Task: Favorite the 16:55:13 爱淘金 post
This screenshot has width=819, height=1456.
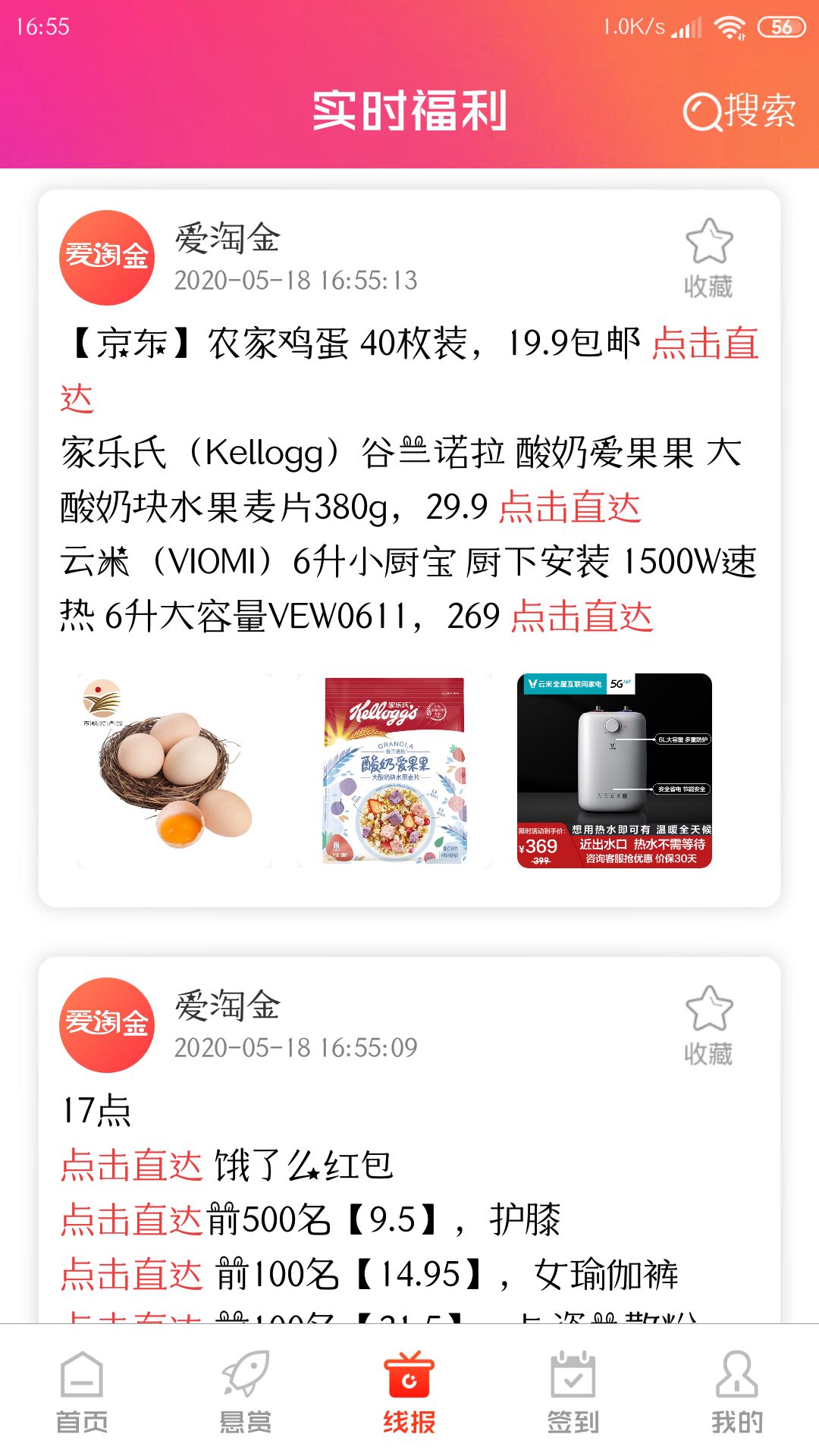Action: tap(709, 258)
